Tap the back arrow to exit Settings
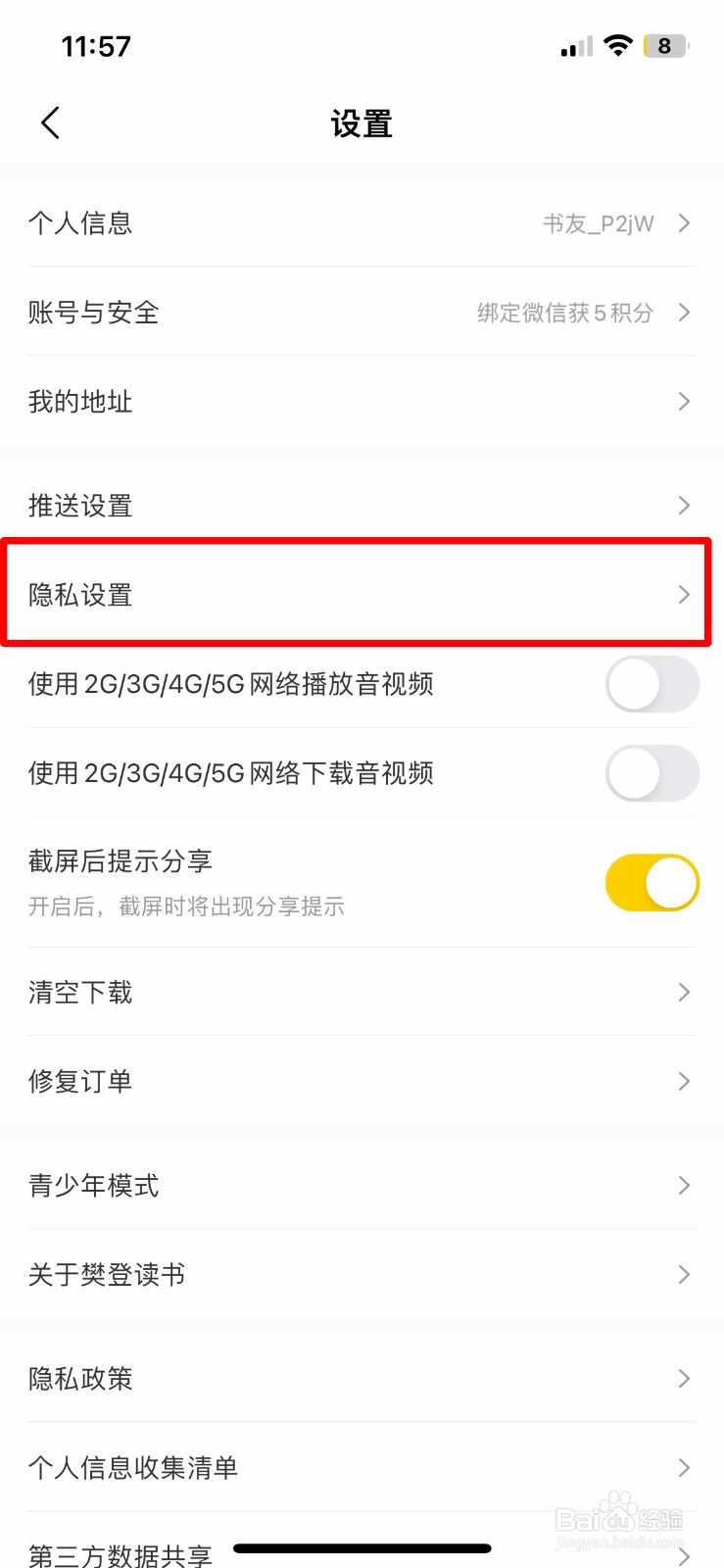Viewport: 724px width, 1568px height. tap(49, 122)
